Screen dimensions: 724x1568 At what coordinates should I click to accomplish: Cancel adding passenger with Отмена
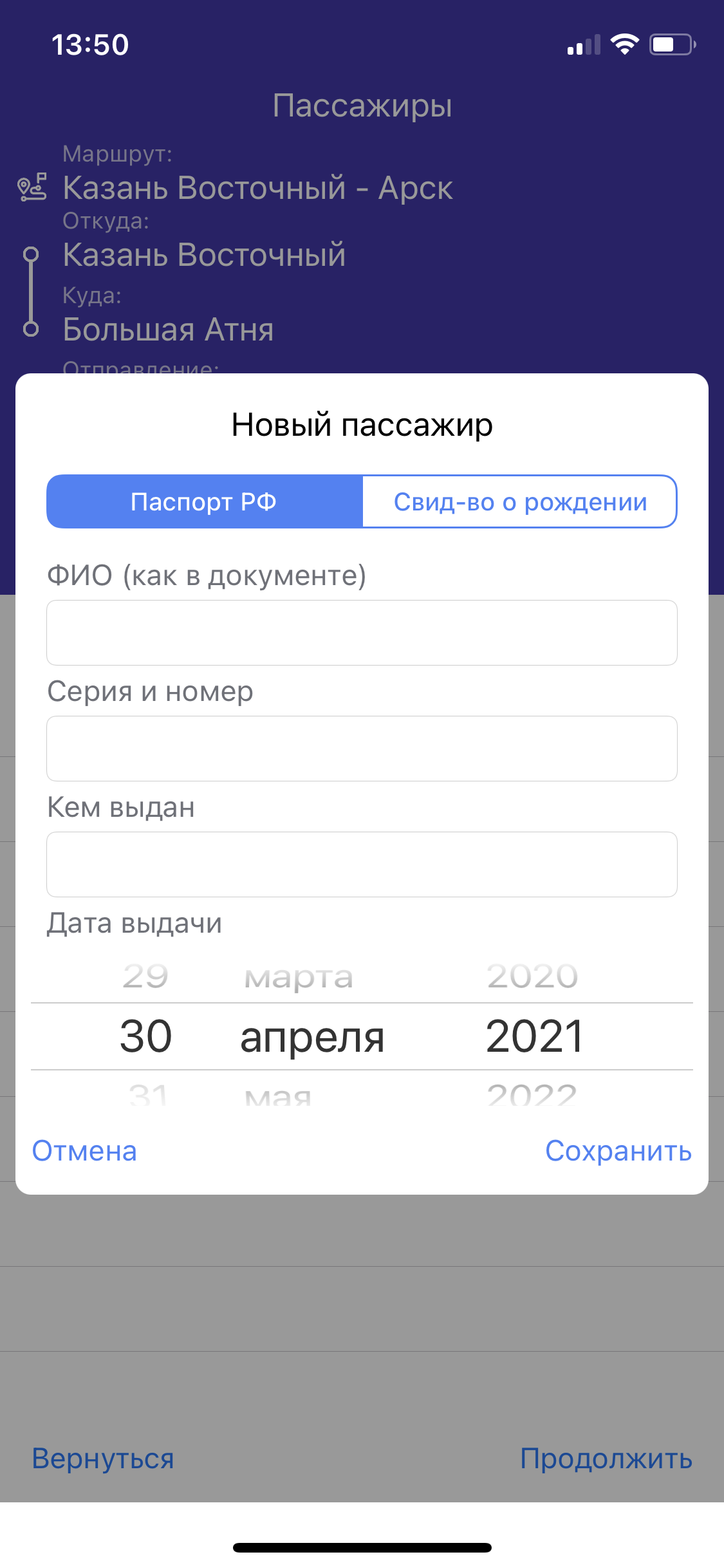coord(84,1151)
